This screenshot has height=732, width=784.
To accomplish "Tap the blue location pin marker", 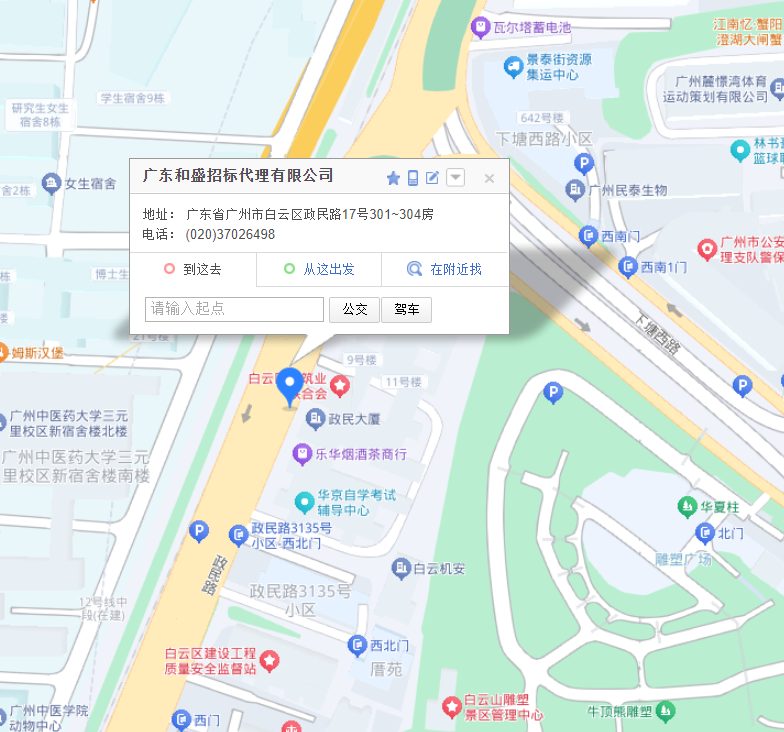I will (x=290, y=385).
